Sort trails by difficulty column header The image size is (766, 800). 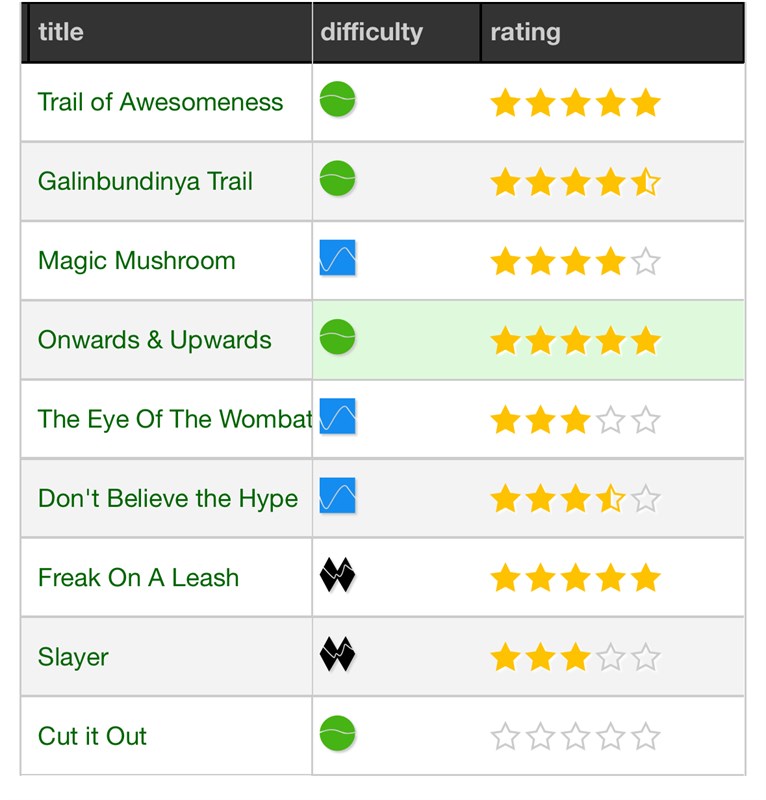tap(371, 32)
